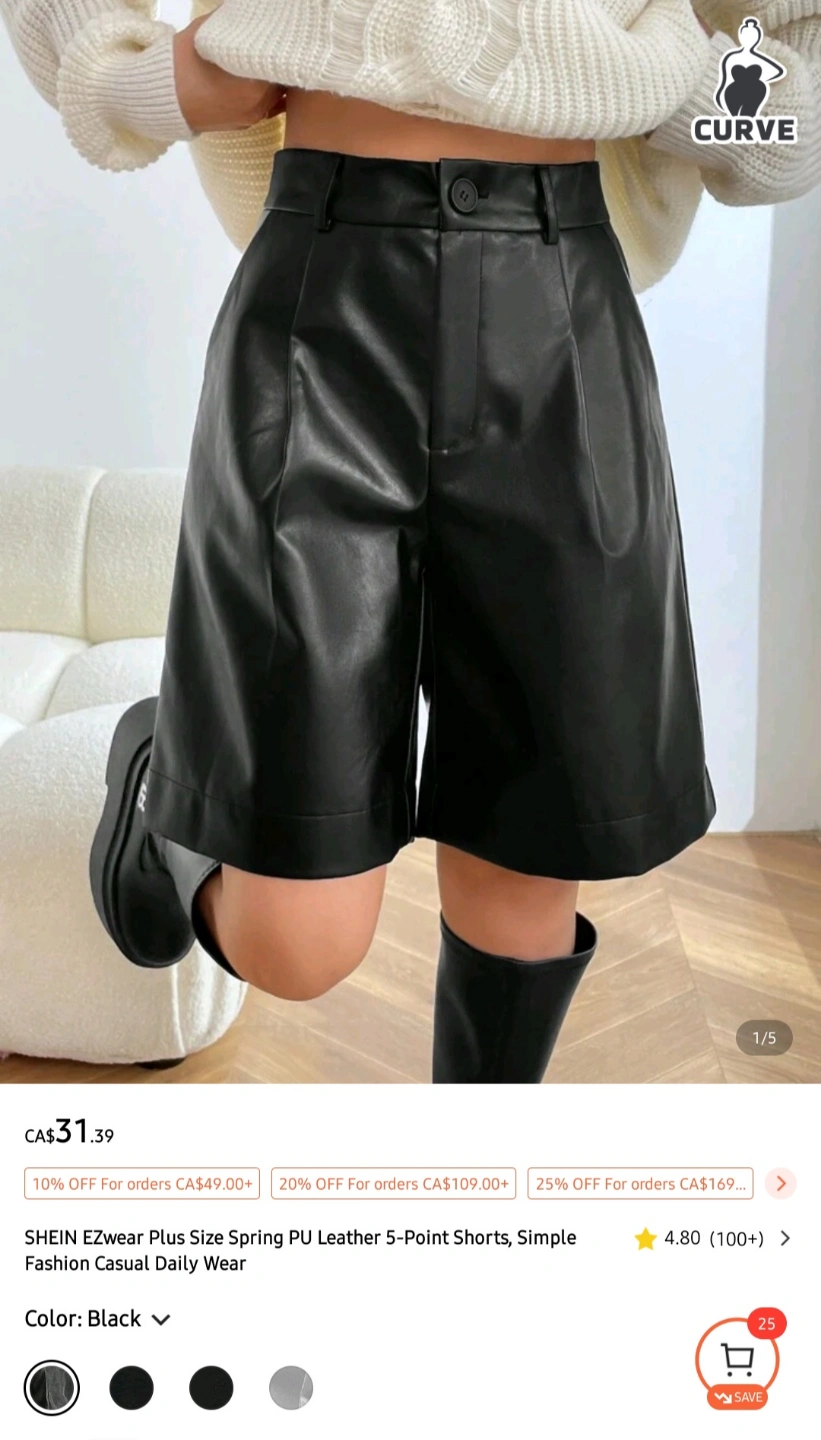Tap the 20% OFF orders CA$109.00+ coupon
The width and height of the screenshot is (821, 1440).
pos(393,1183)
